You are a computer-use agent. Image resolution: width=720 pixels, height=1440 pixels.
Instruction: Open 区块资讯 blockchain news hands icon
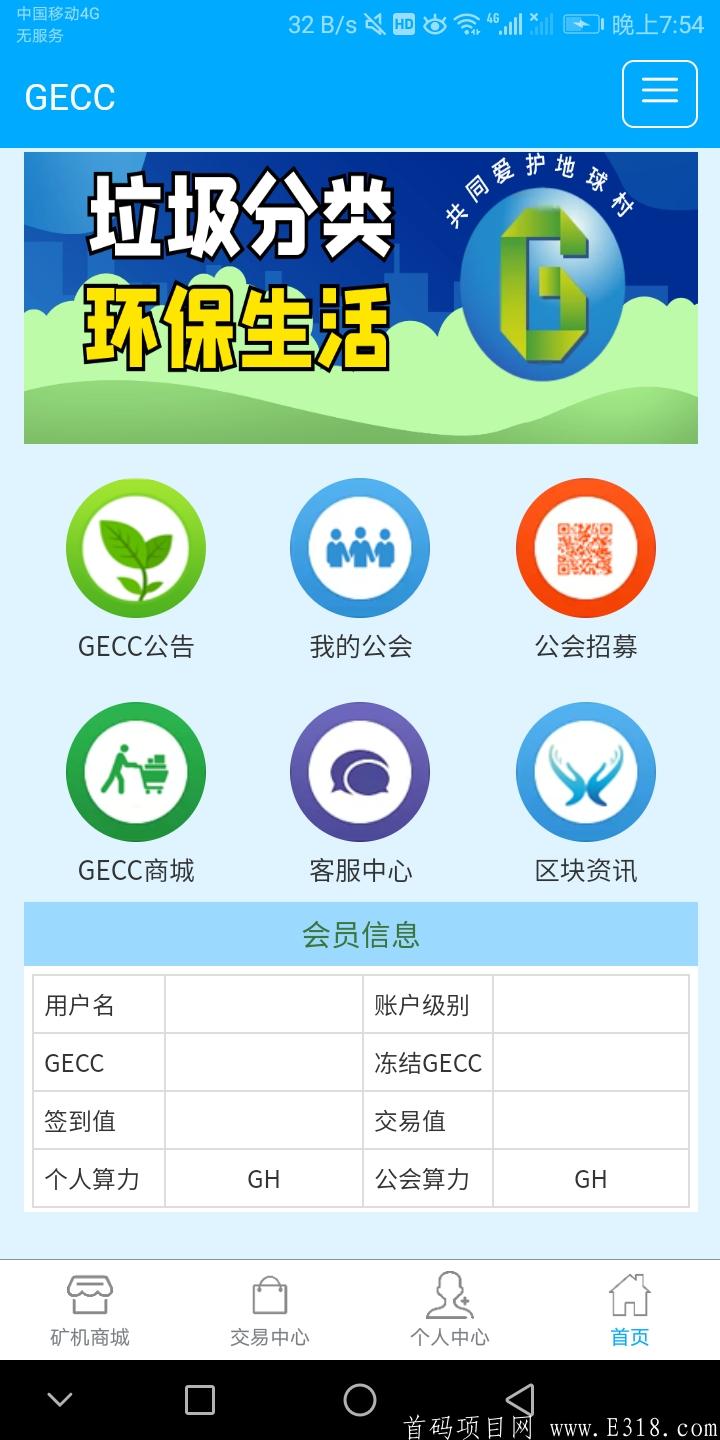pyautogui.click(x=586, y=771)
